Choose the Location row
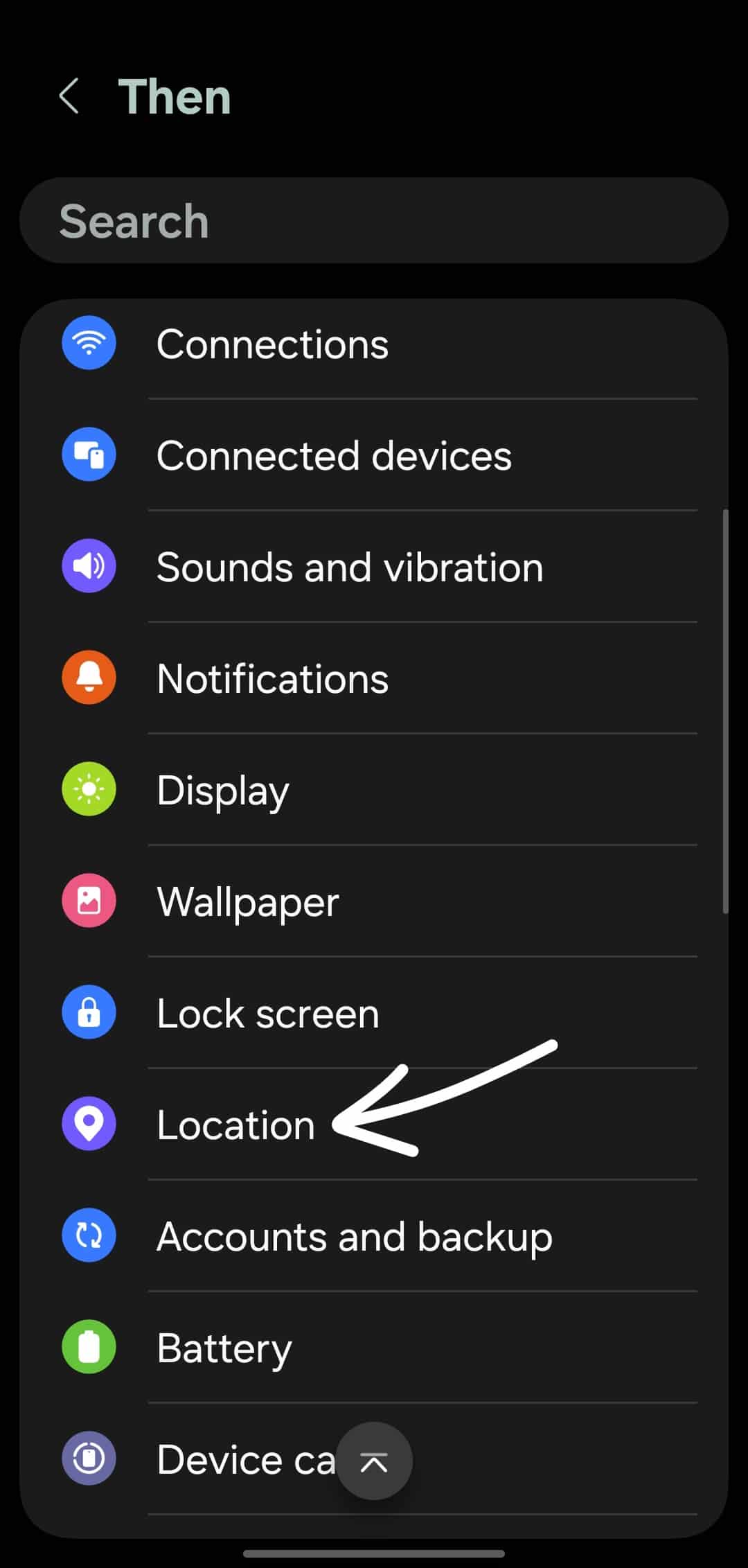This screenshot has height=1568, width=748. point(235,1125)
